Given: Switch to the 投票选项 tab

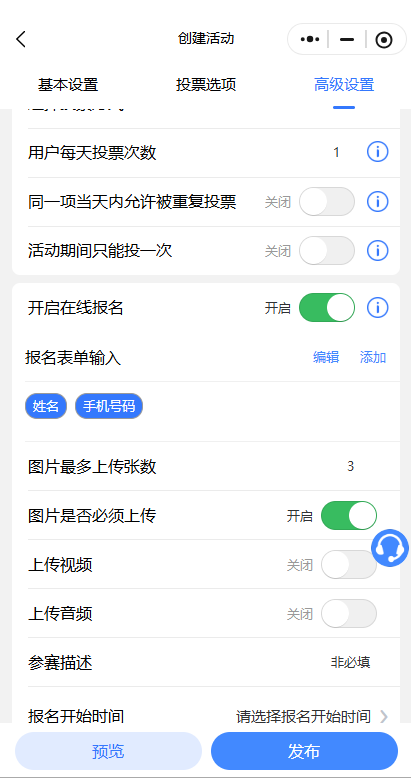Looking at the screenshot, I should point(206,85).
